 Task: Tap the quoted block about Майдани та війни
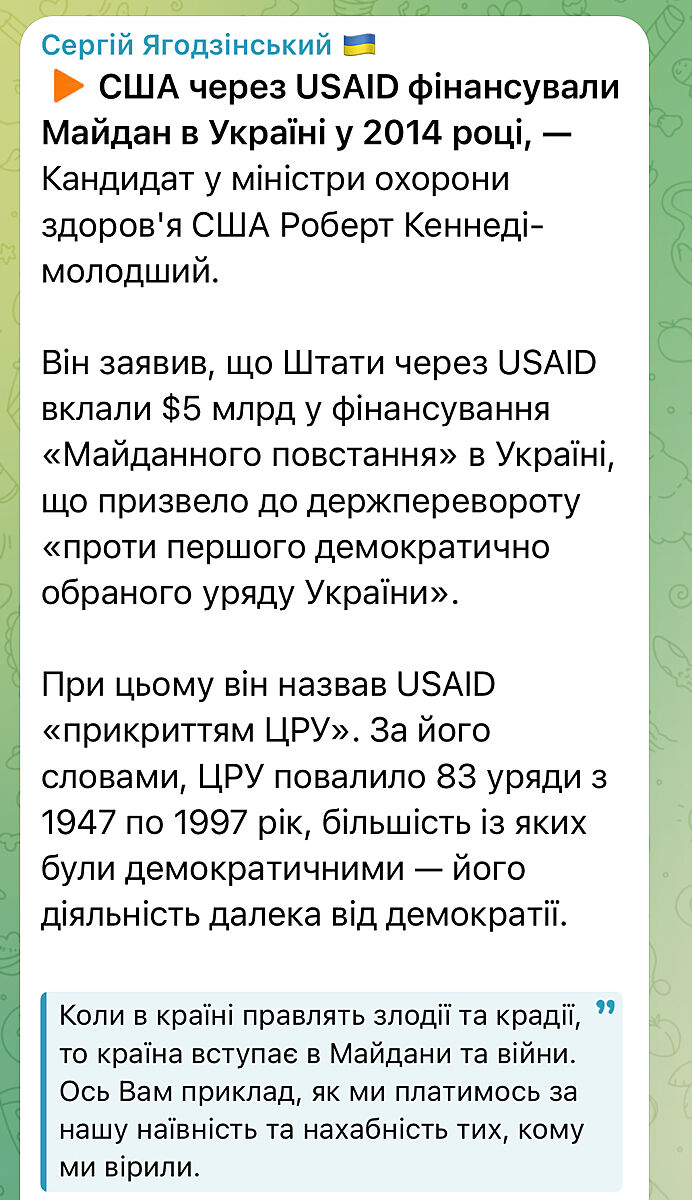tap(330, 1090)
